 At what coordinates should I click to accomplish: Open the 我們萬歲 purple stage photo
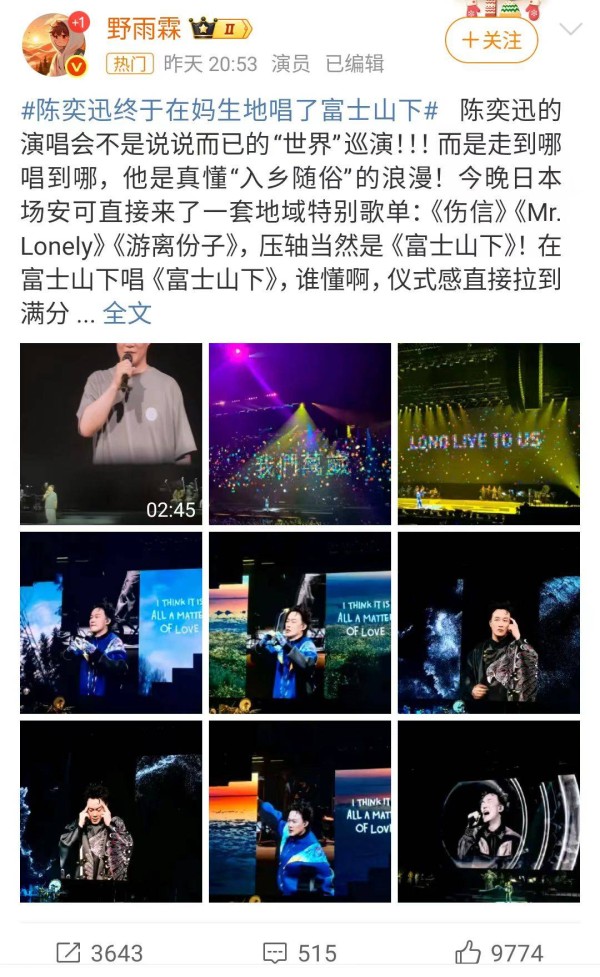[300, 434]
